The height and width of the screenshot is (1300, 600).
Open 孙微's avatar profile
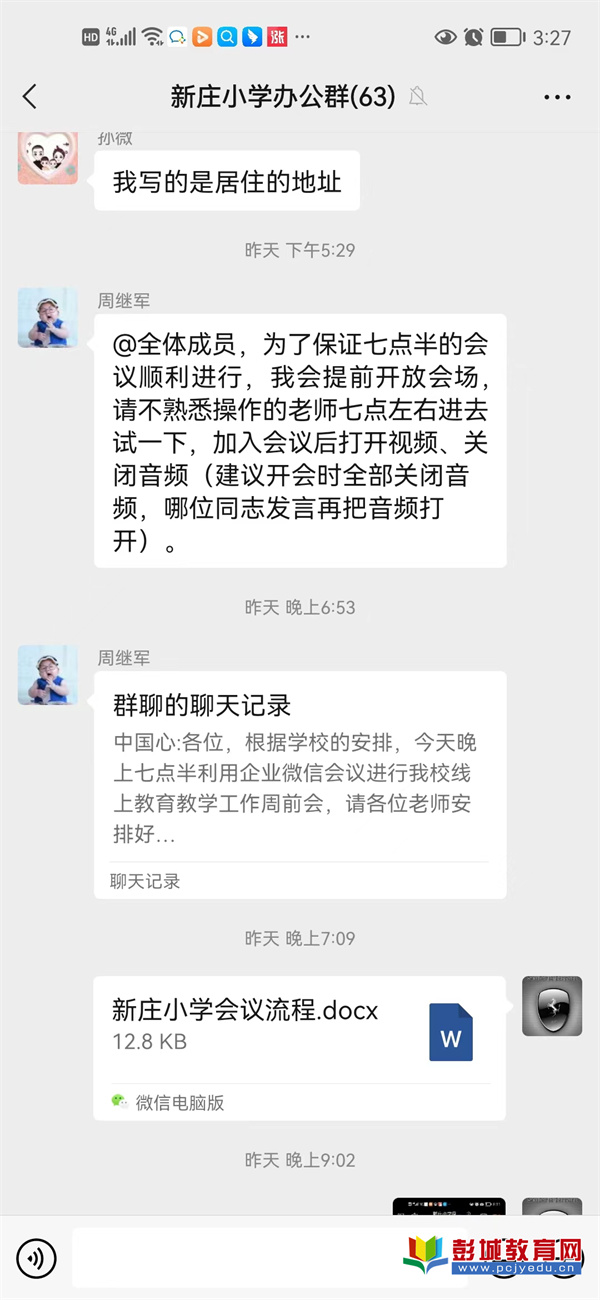(x=47, y=156)
